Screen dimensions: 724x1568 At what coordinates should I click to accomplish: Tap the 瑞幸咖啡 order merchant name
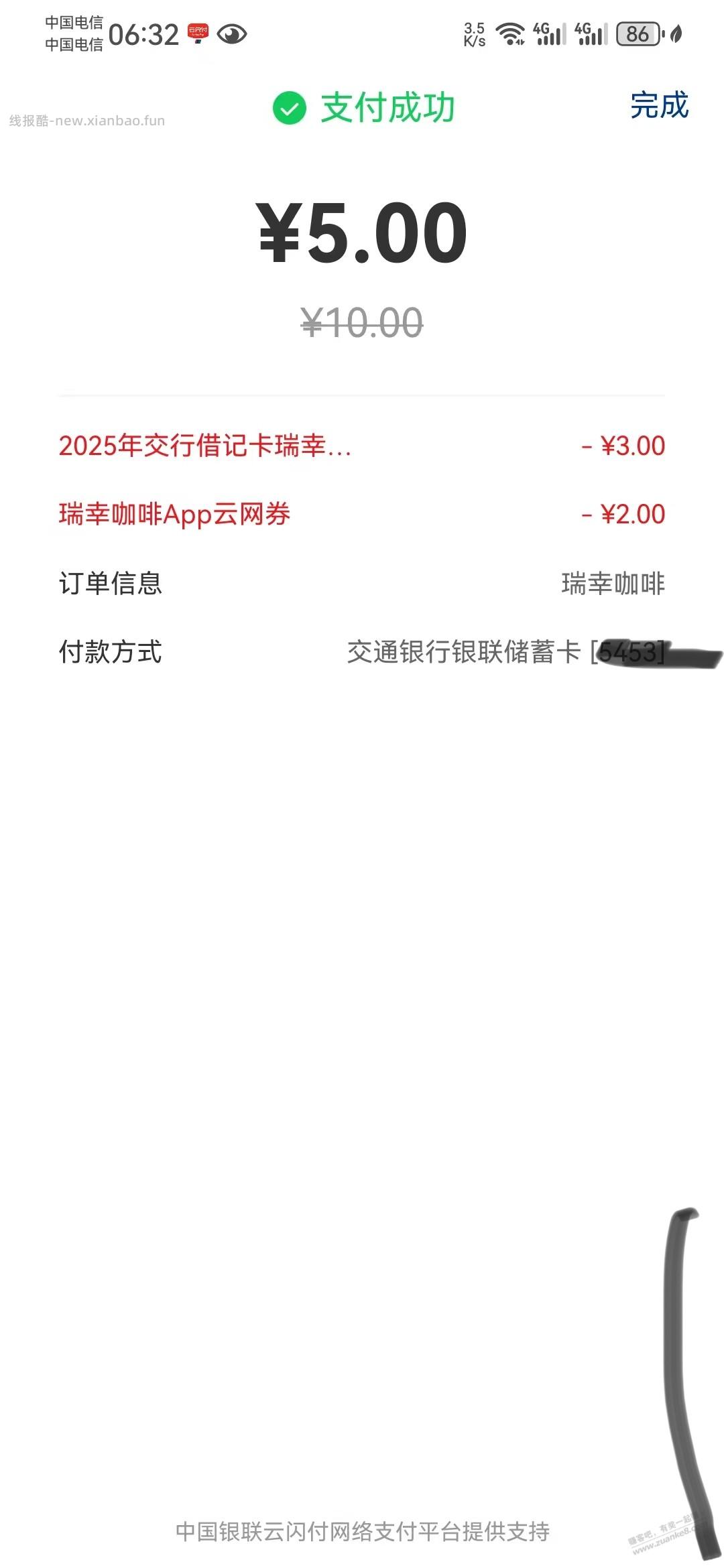coord(612,583)
